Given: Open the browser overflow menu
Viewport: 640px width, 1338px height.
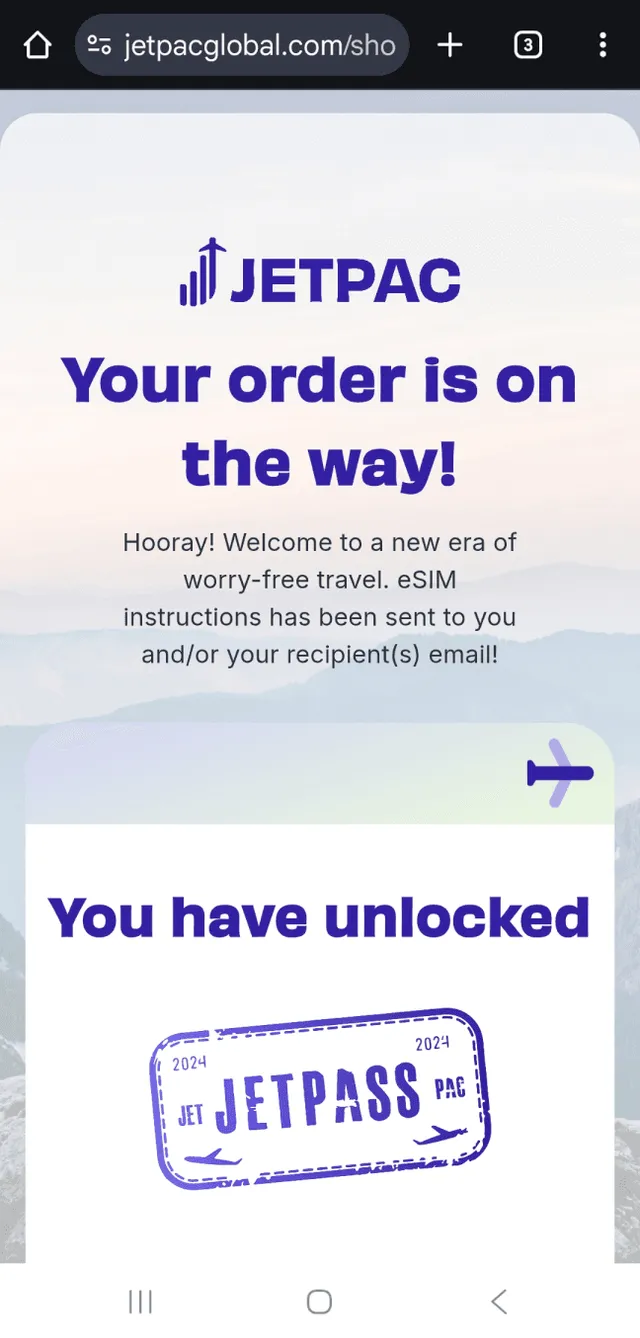Looking at the screenshot, I should (x=602, y=45).
